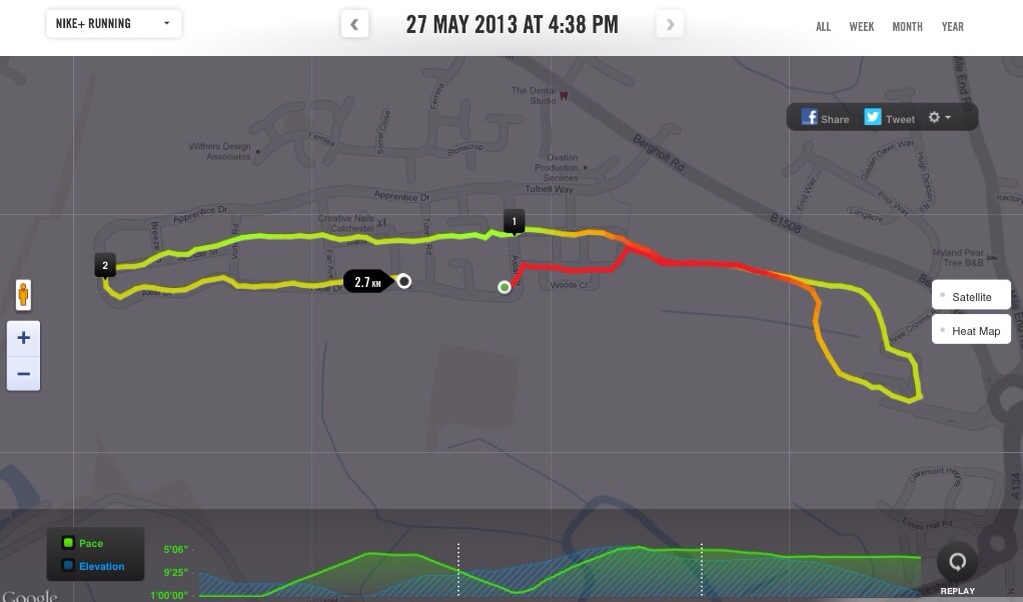Go to the previous run
Image resolution: width=1023 pixels, height=602 pixels.
click(355, 24)
